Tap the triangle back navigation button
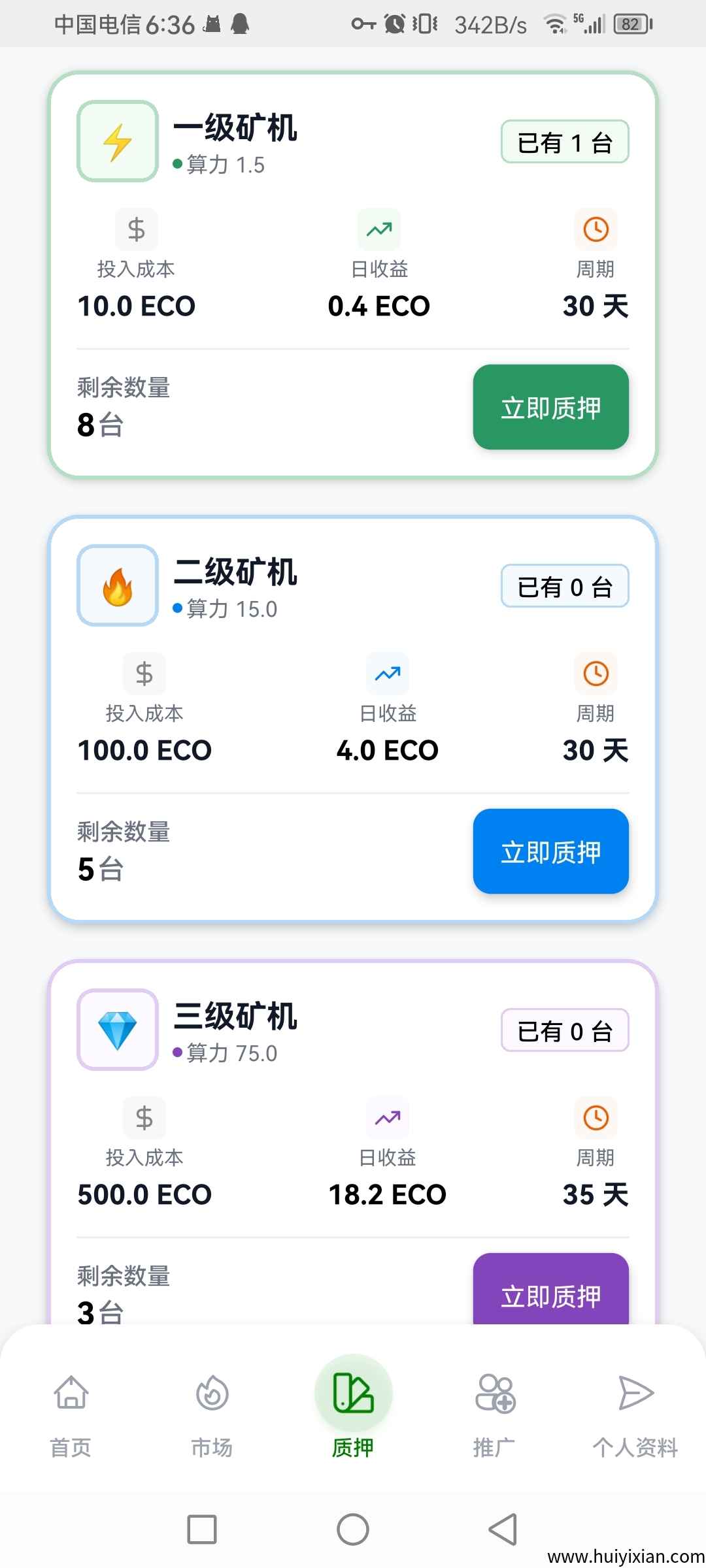706x1568 pixels. coord(503,1530)
